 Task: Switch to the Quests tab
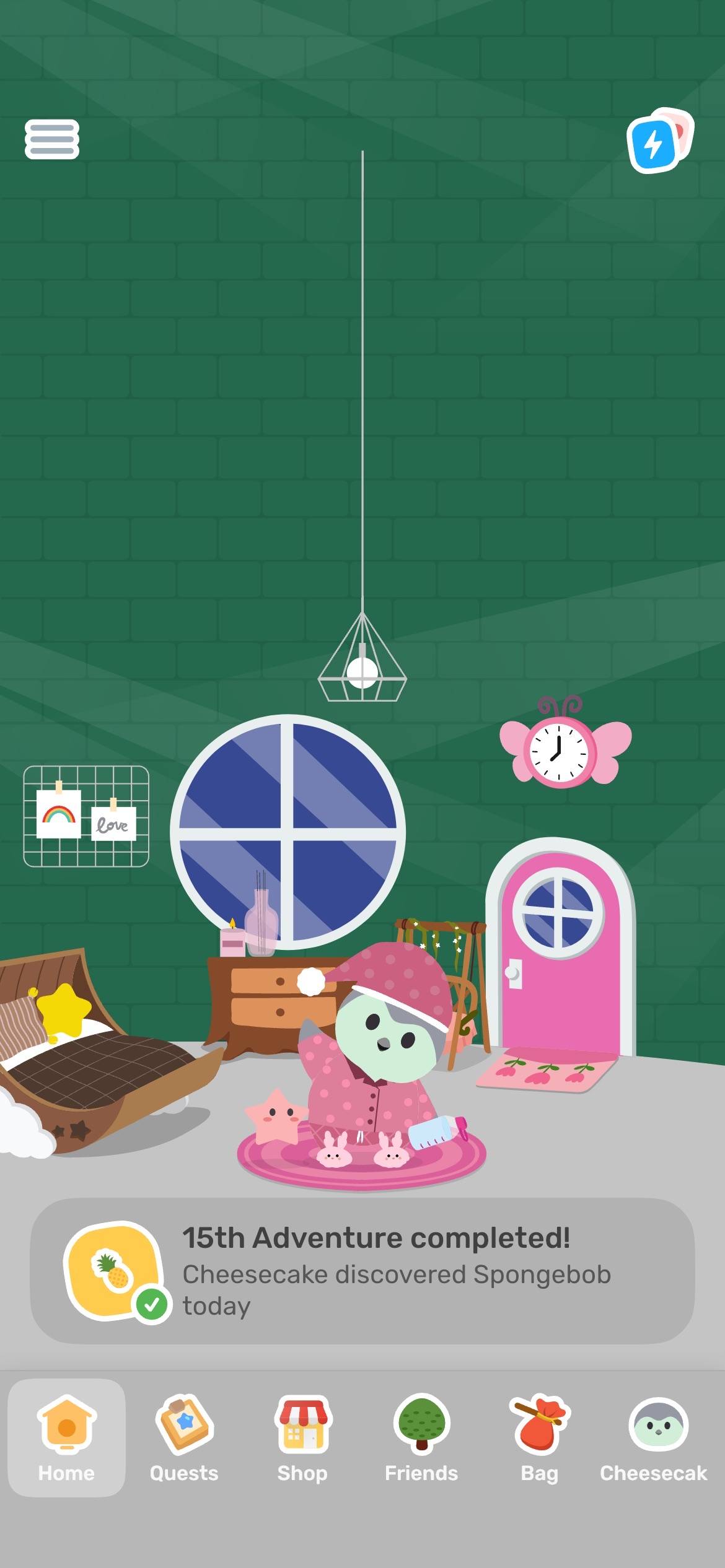[x=184, y=1437]
